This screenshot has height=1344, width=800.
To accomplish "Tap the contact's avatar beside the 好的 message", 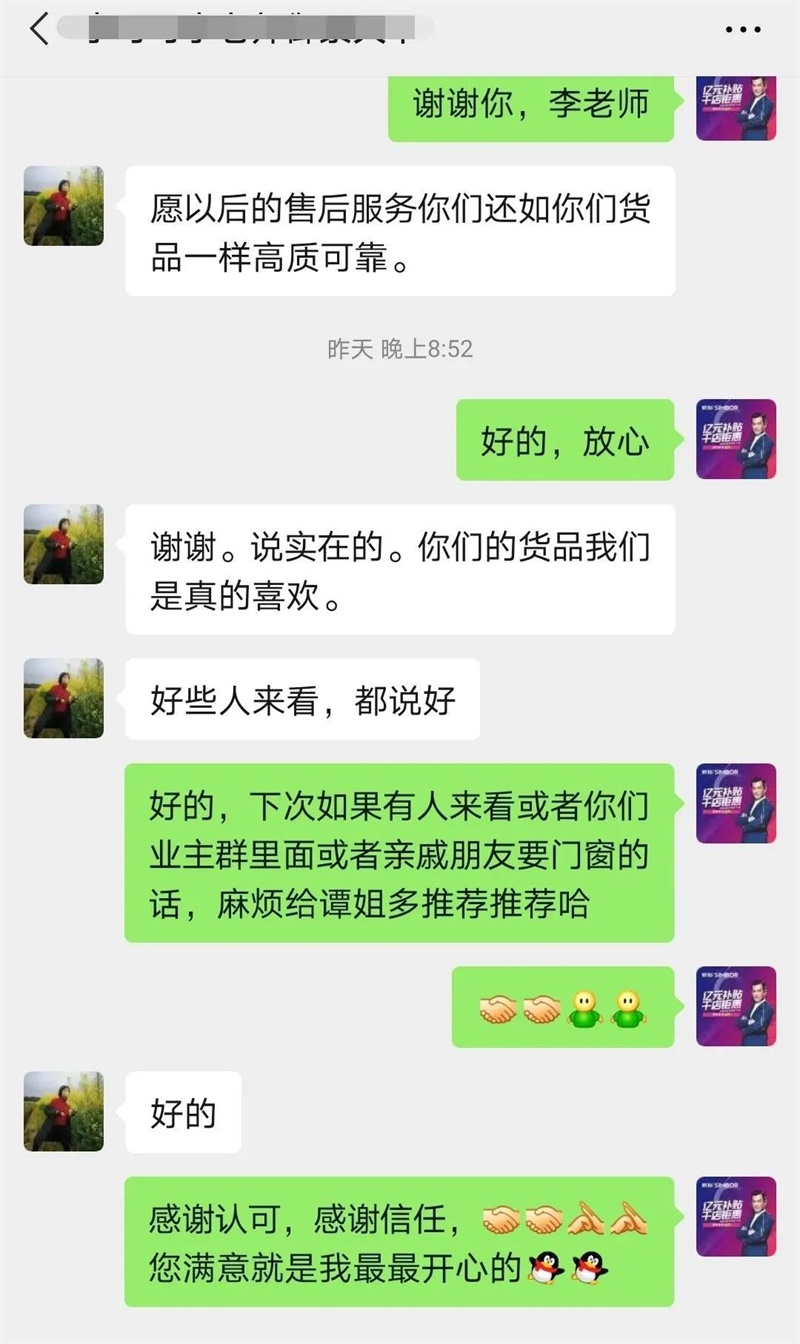I will point(62,1112).
